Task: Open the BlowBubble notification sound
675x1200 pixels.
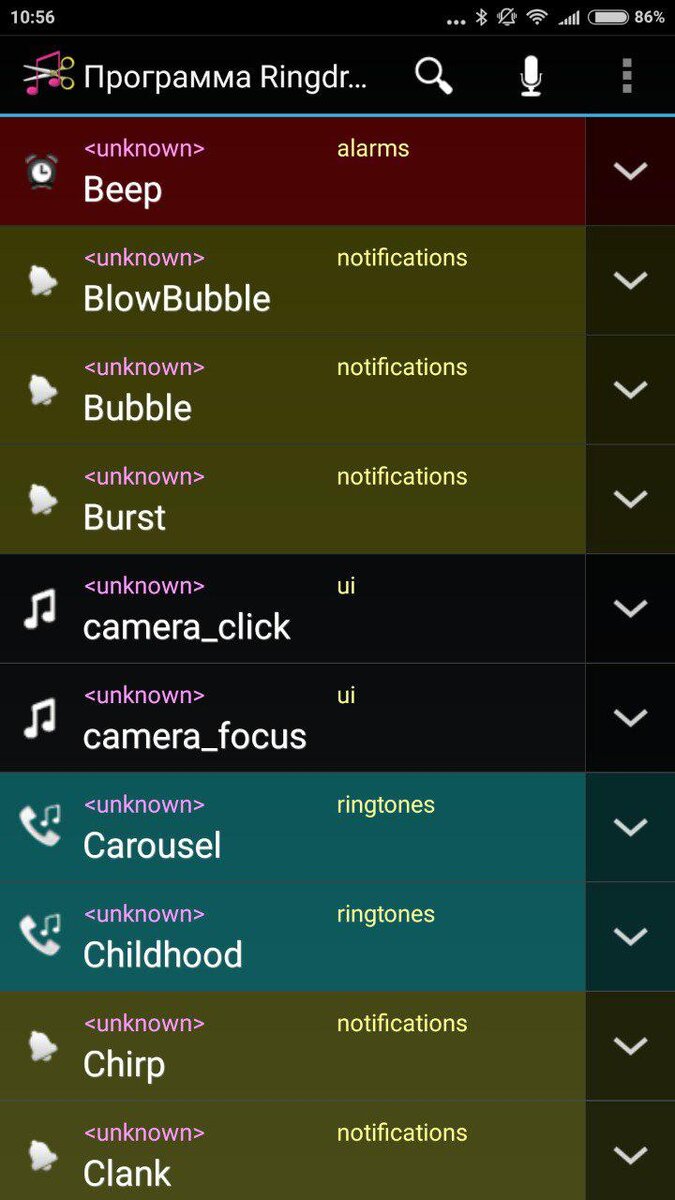Action: pos(292,280)
